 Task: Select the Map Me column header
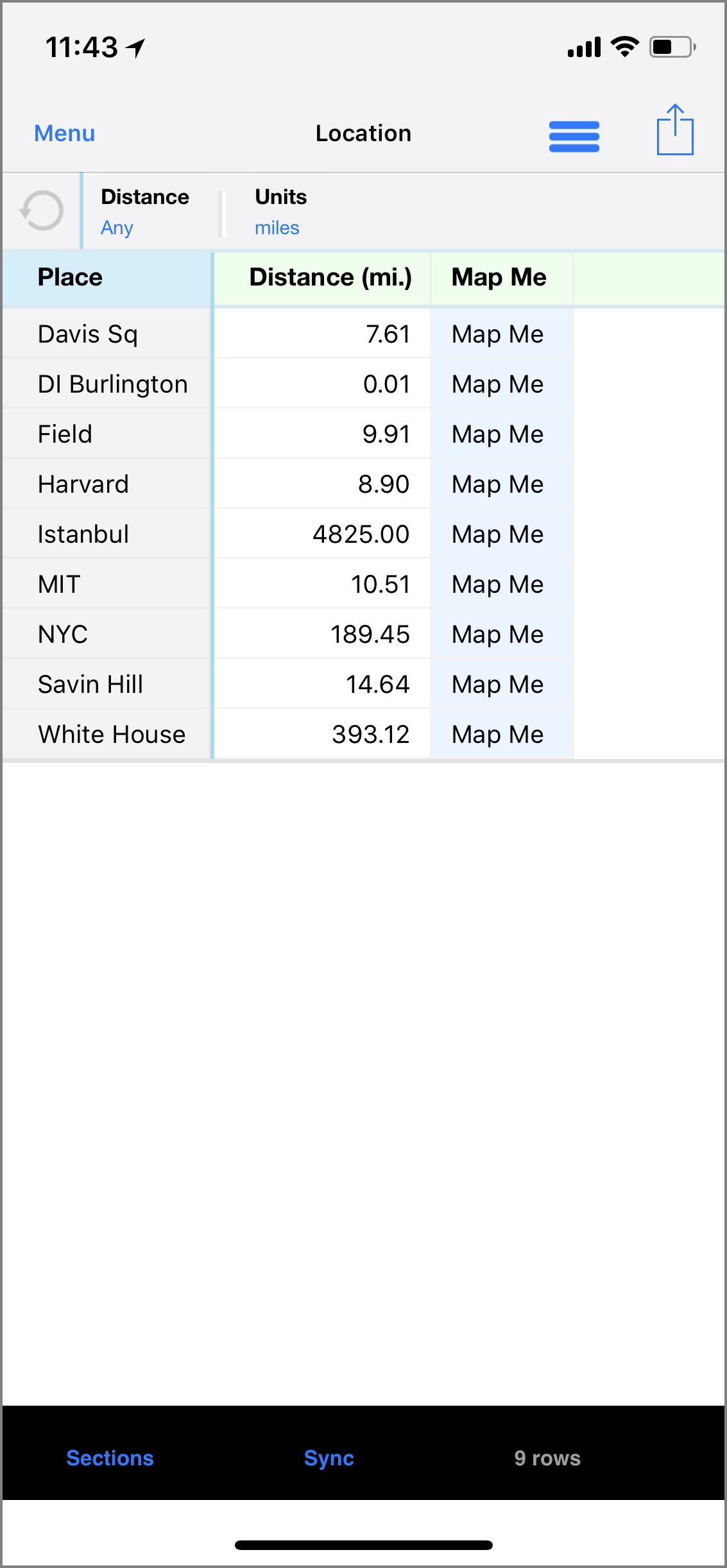[x=499, y=277]
